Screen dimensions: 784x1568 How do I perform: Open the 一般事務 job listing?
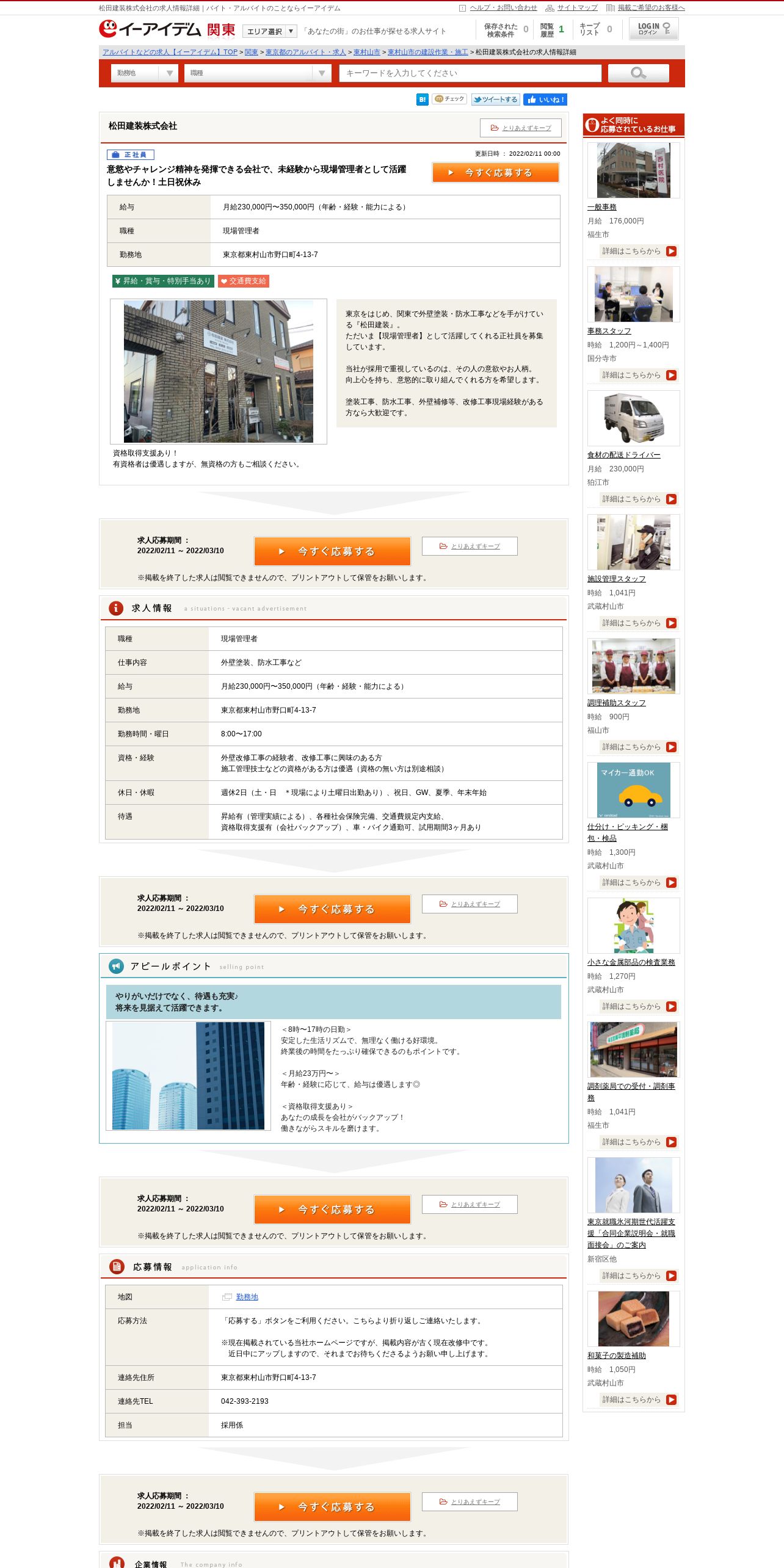point(601,208)
